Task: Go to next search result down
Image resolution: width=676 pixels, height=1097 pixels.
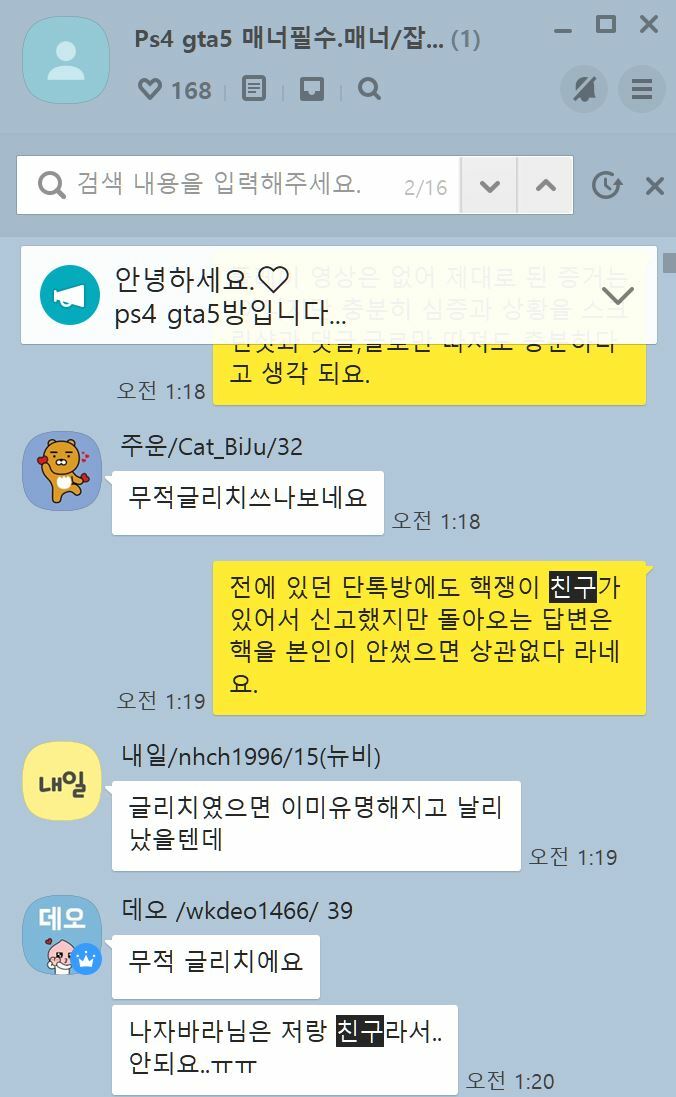Action: 489,185
